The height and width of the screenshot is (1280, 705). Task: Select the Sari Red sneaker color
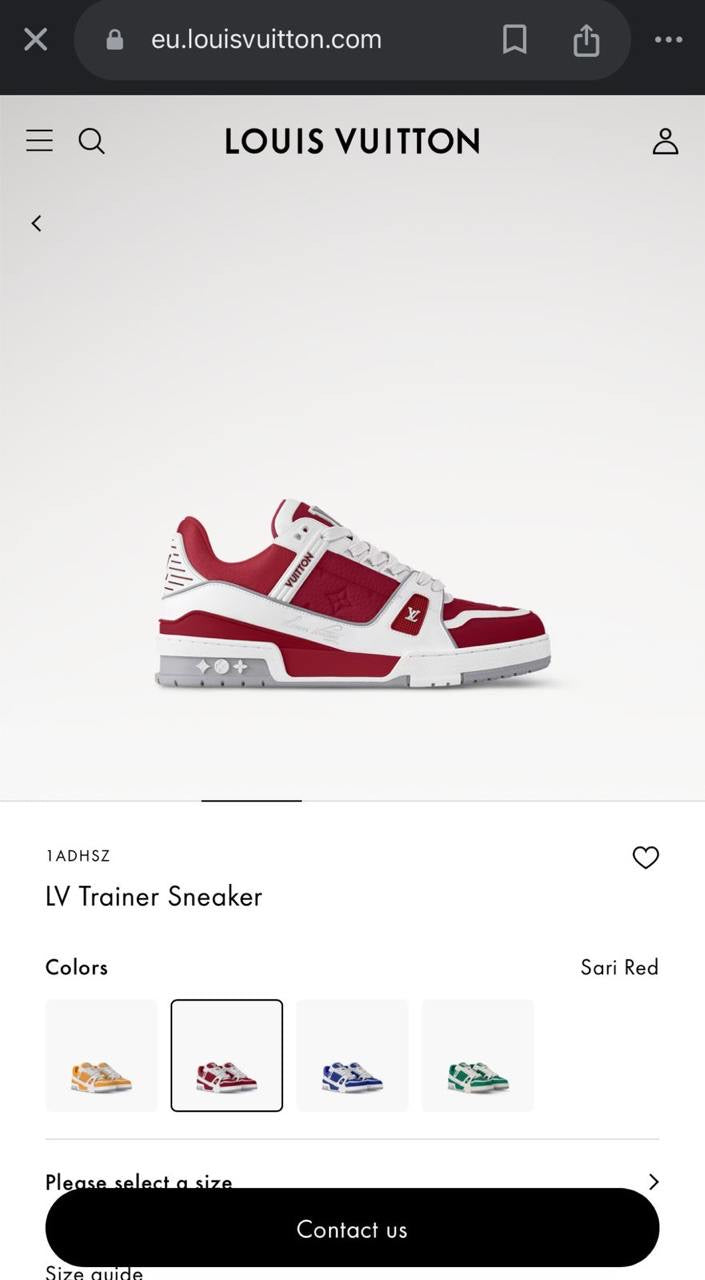point(227,1055)
